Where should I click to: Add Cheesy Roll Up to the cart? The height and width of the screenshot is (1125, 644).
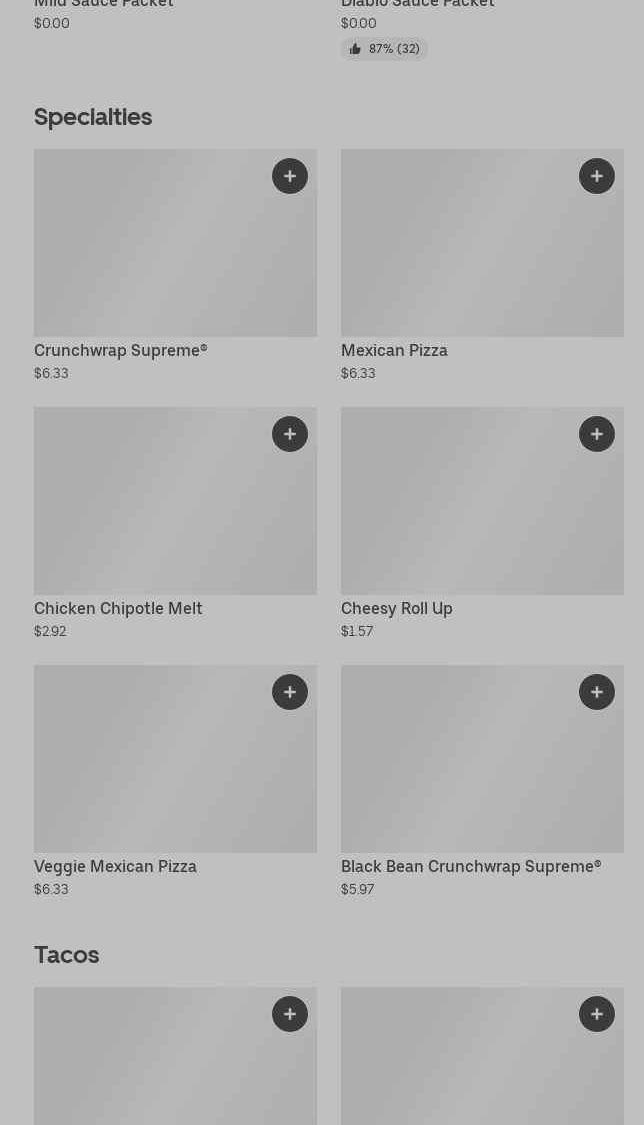click(597, 434)
